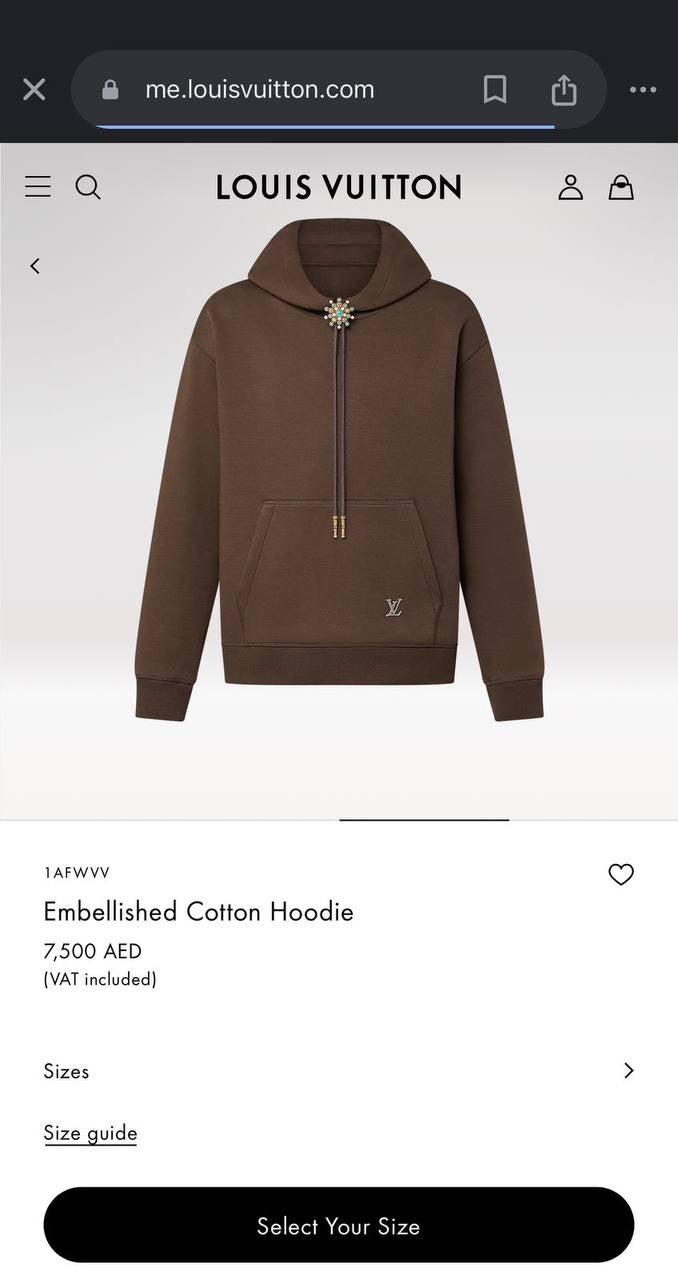
Task: Close the in-app browser
Action: 34,90
